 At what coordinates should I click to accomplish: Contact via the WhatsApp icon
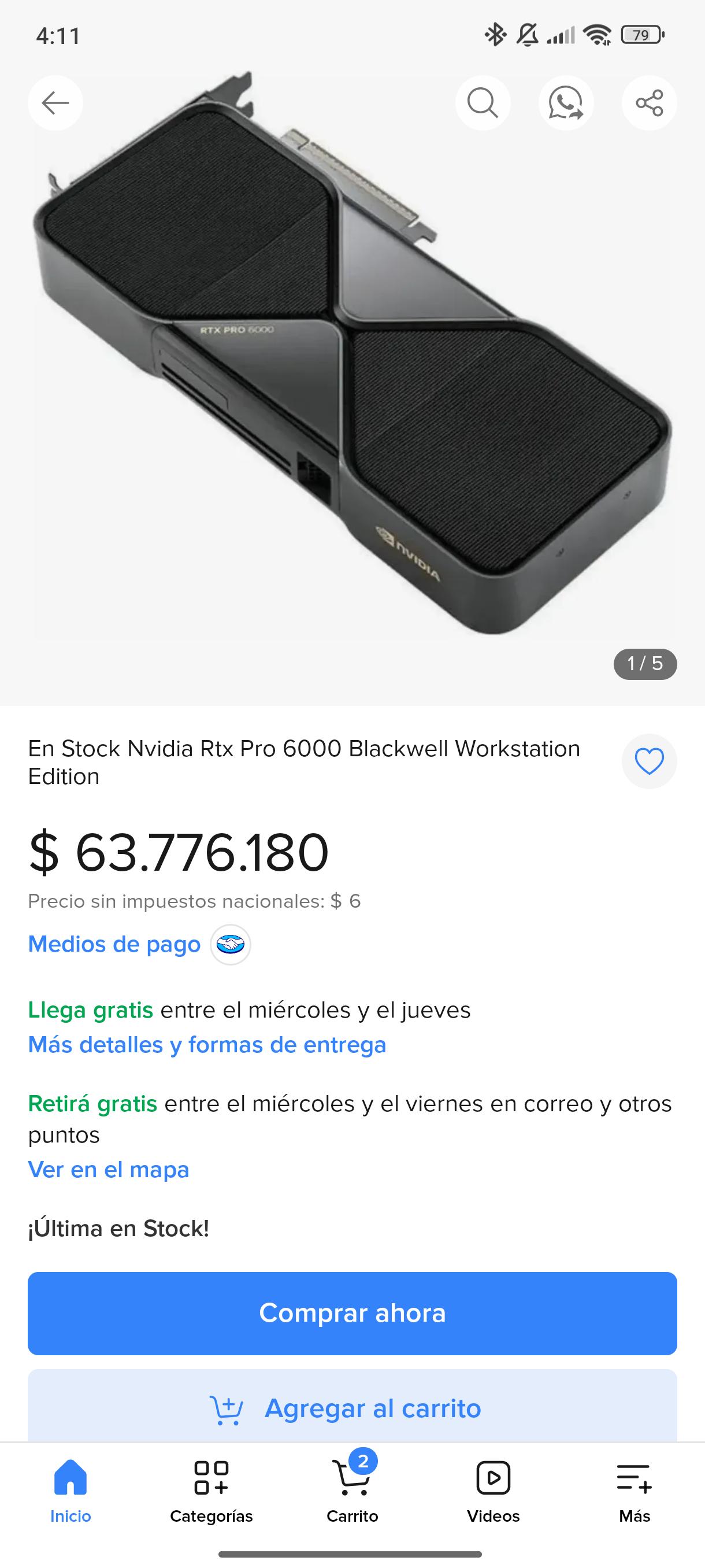[x=566, y=103]
